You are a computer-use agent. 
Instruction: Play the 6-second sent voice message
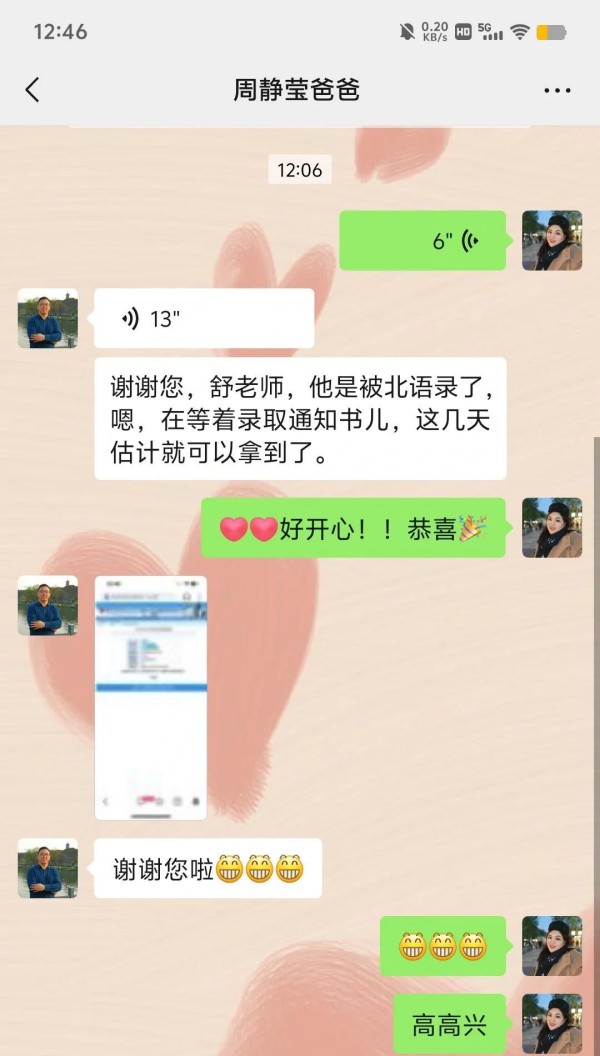click(422, 241)
